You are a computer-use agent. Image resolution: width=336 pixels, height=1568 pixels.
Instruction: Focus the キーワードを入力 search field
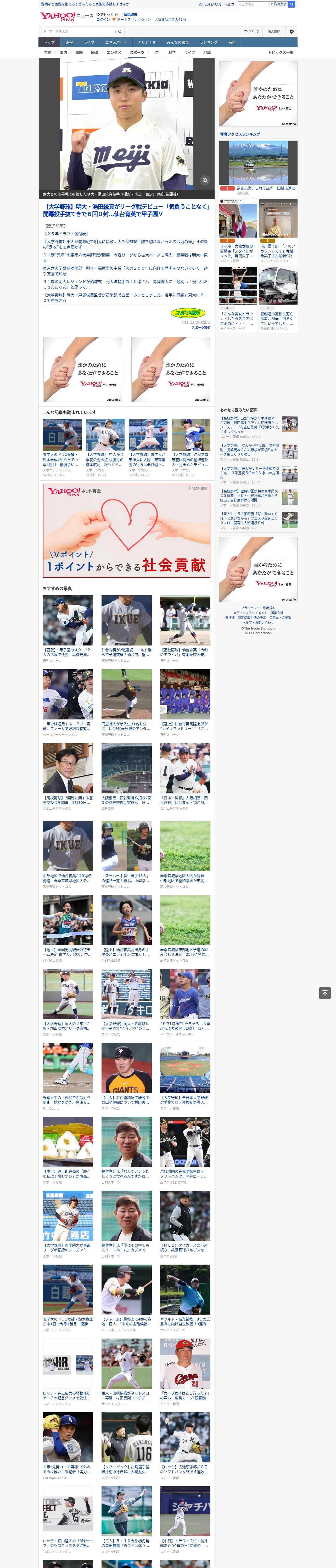click(79, 31)
